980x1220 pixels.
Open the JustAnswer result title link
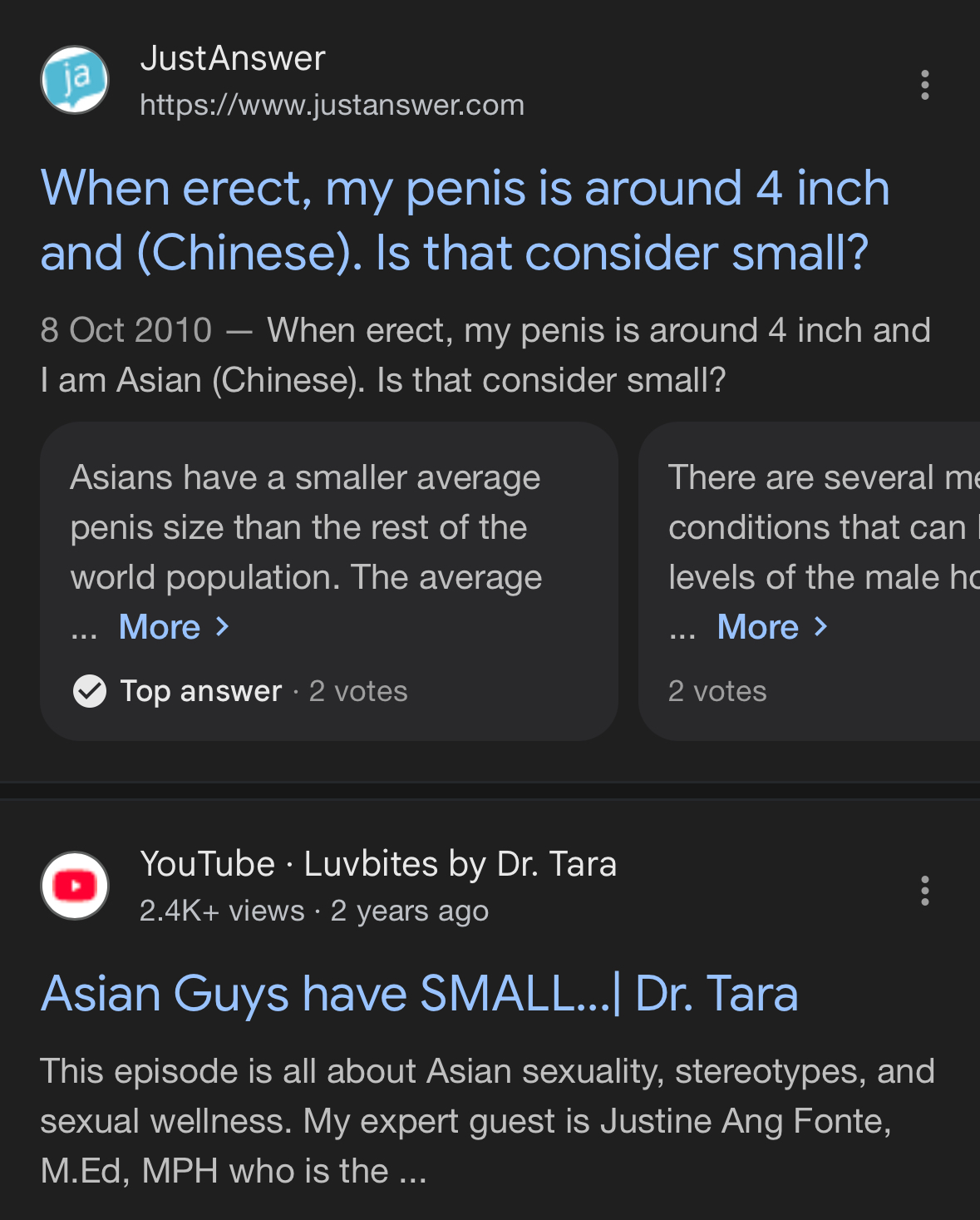[464, 220]
